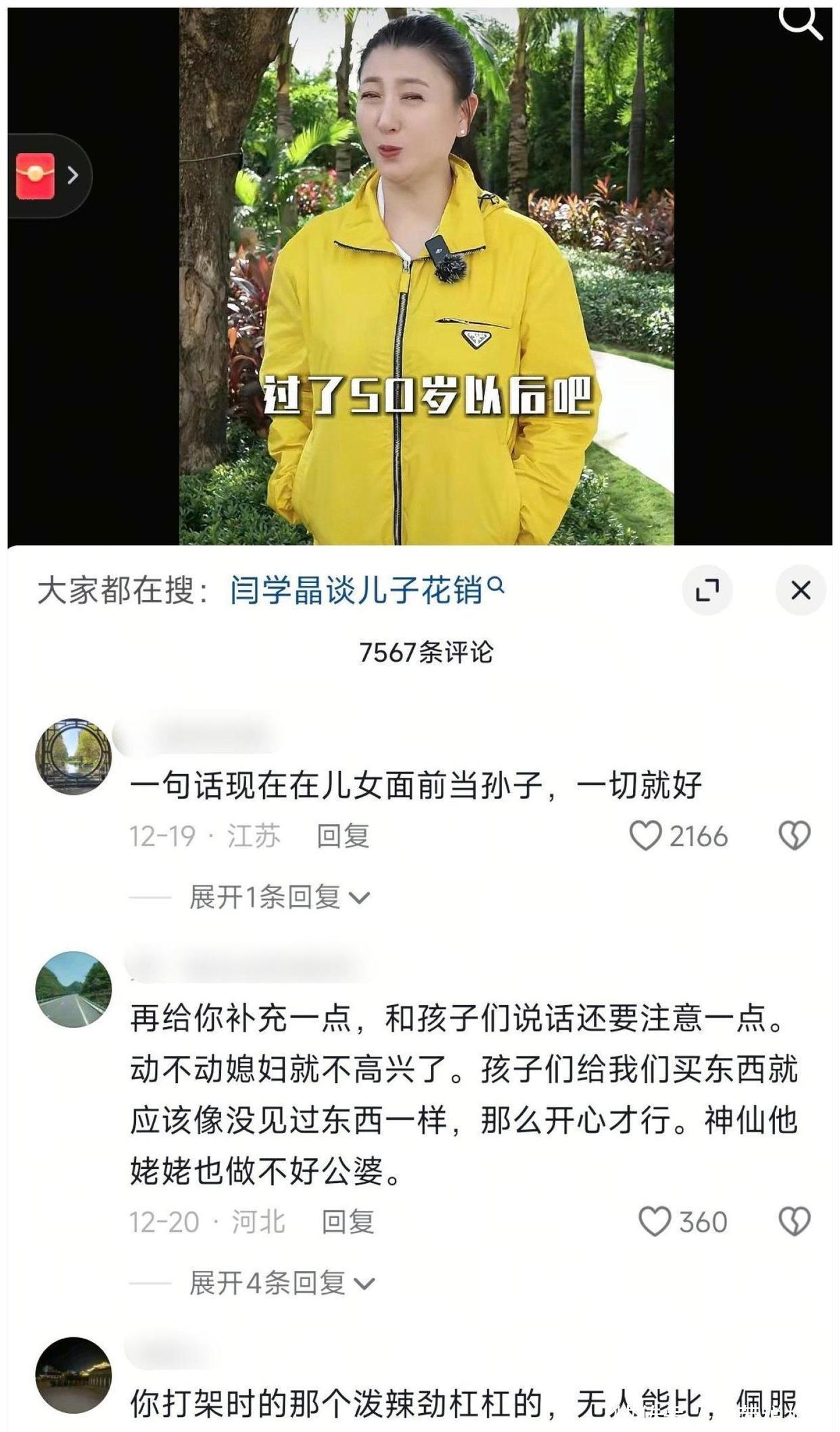Viewport: 840px width, 1432px height.
Task: Open the avatar of the 河北 commenter
Action: point(73,989)
